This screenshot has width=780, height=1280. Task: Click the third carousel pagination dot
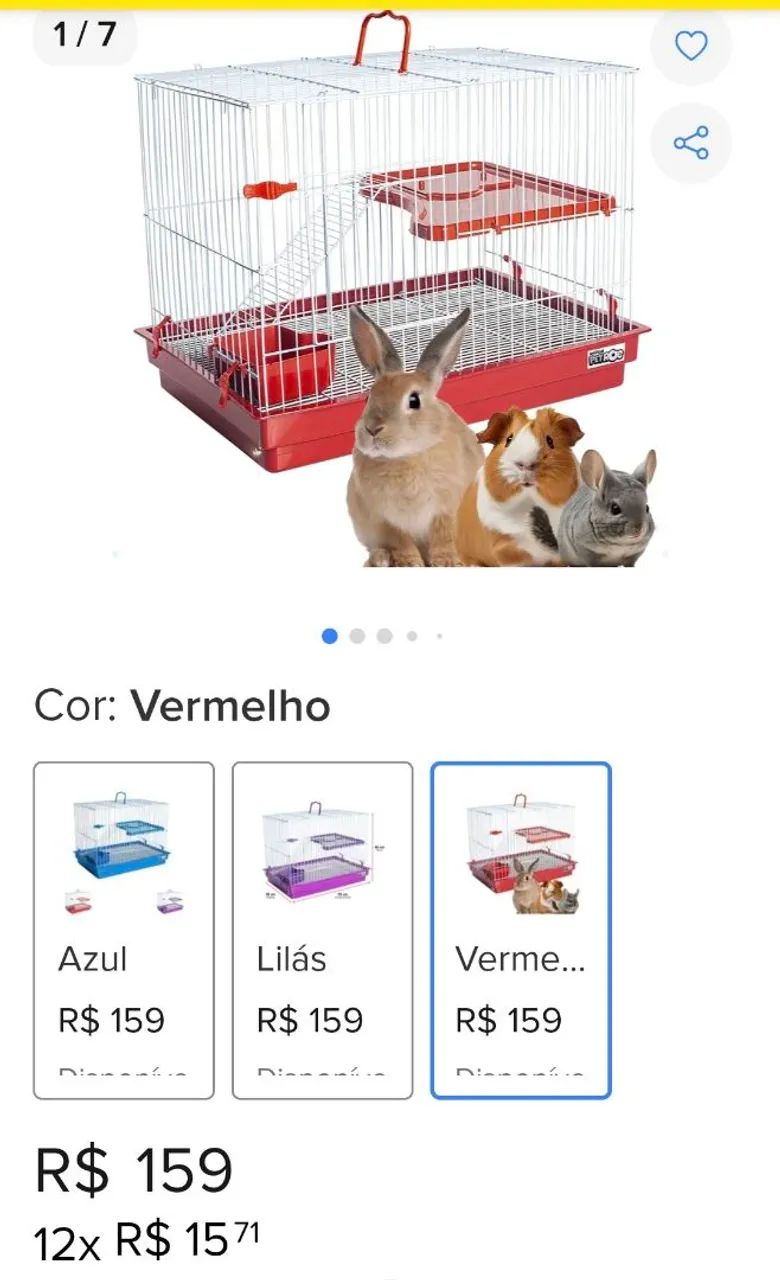pyautogui.click(x=383, y=634)
